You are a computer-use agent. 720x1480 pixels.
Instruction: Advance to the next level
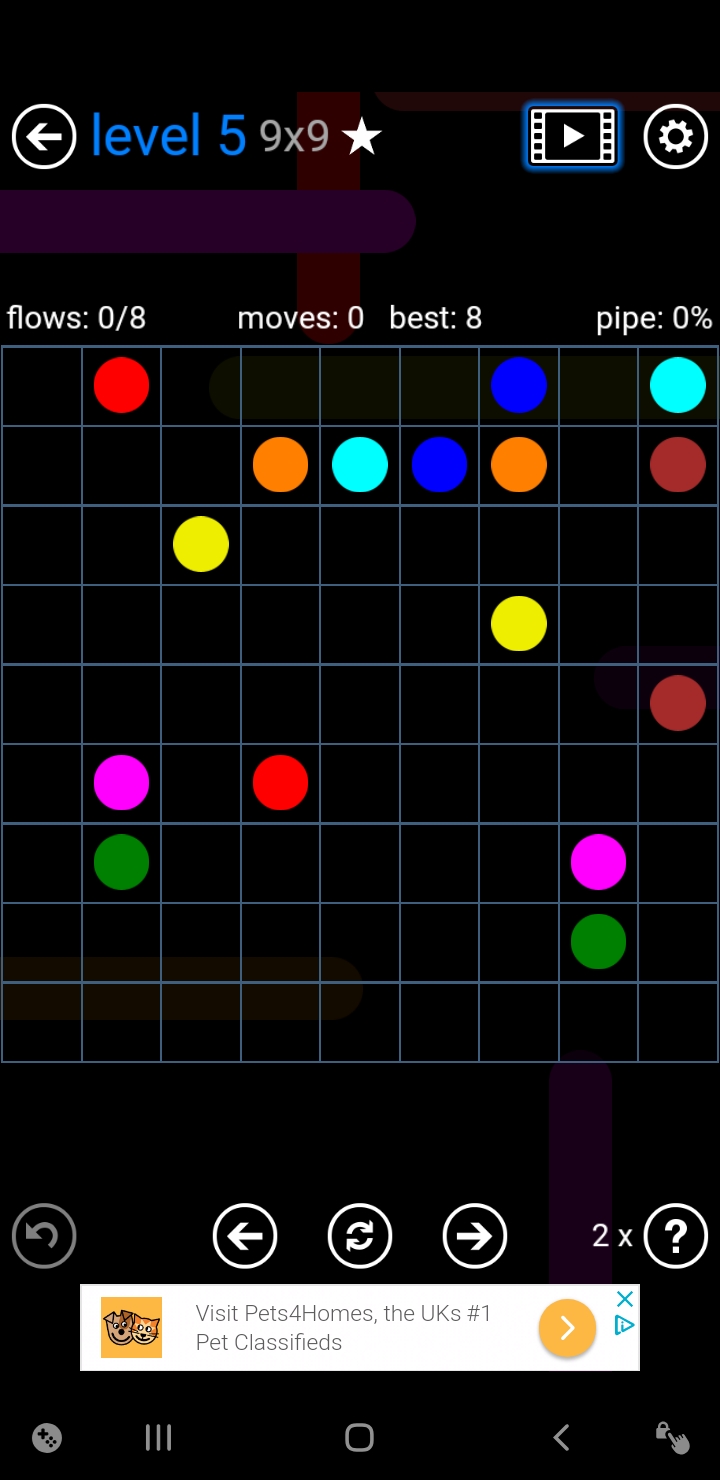click(475, 1236)
